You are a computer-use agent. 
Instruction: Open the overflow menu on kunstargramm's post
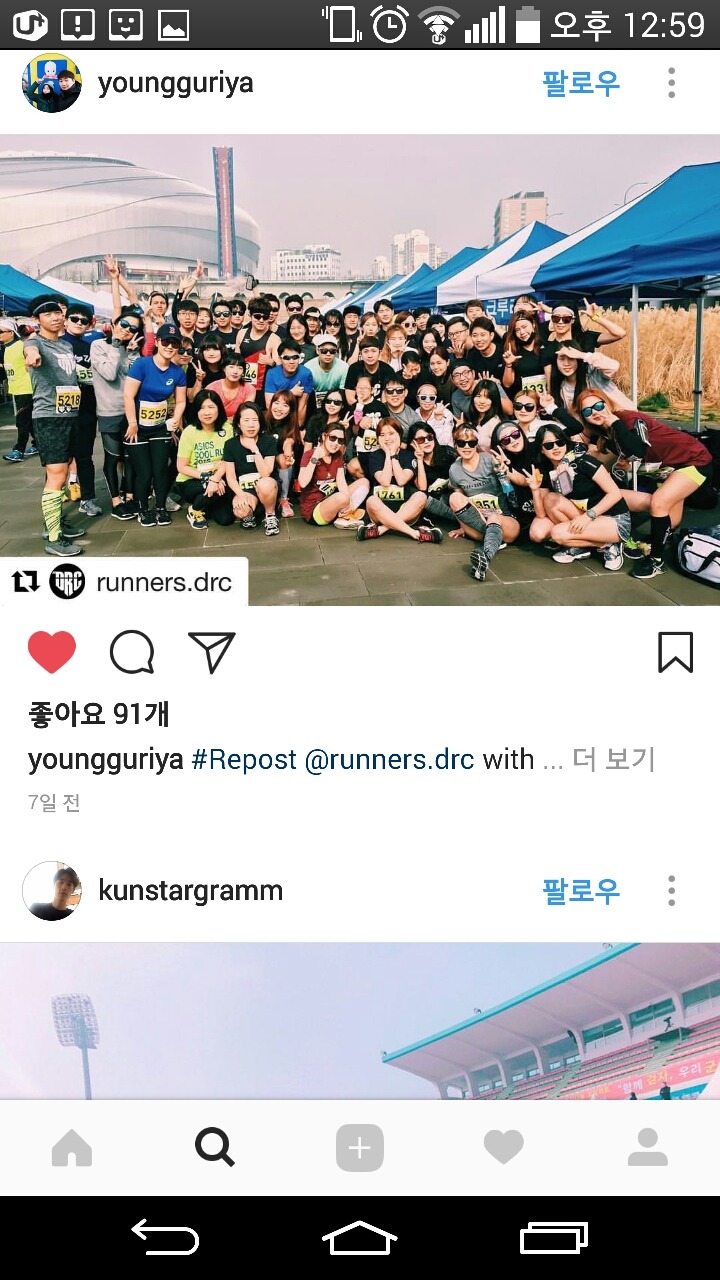672,891
